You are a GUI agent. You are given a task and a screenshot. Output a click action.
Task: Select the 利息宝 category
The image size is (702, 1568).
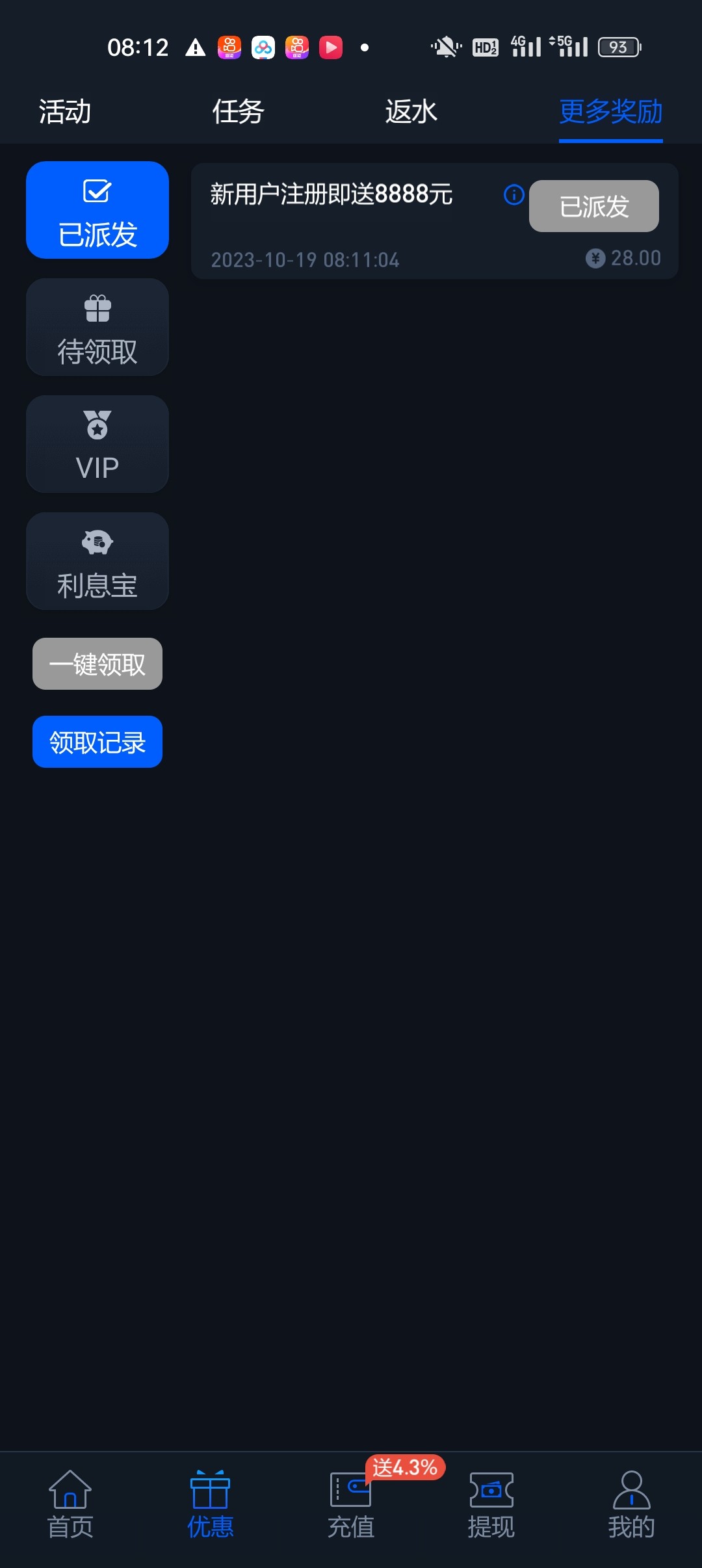[97, 561]
